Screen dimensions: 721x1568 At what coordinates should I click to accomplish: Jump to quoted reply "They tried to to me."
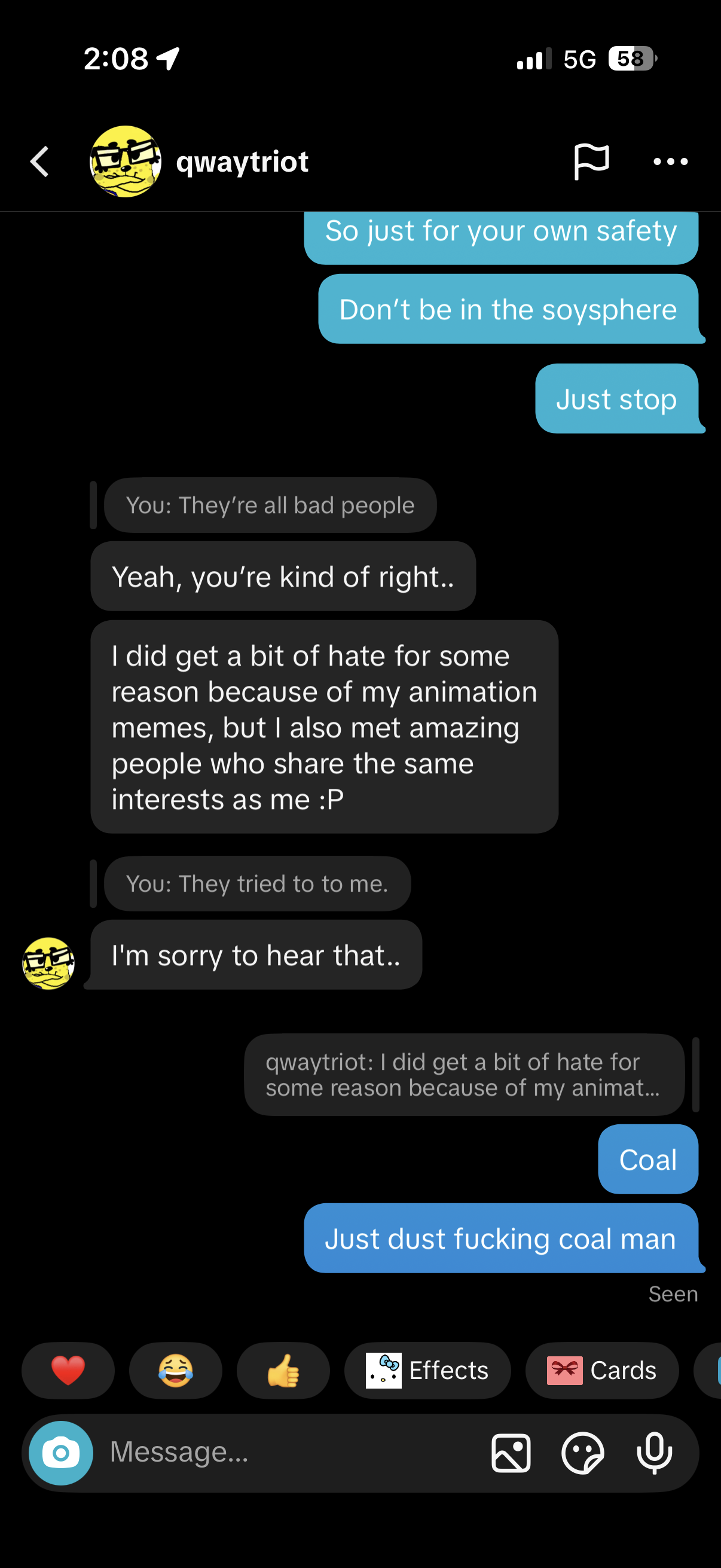[x=256, y=884]
